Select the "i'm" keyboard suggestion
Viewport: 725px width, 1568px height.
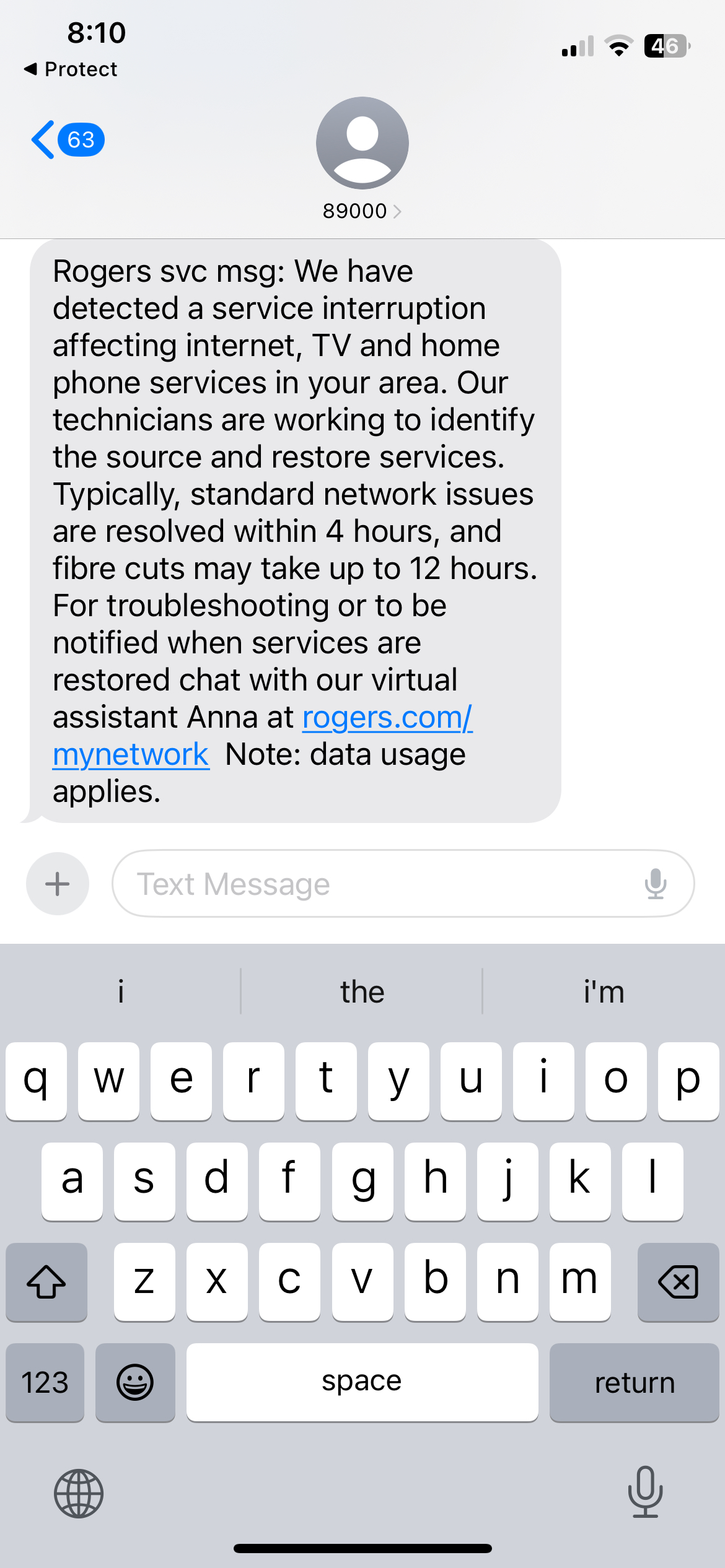[604, 991]
